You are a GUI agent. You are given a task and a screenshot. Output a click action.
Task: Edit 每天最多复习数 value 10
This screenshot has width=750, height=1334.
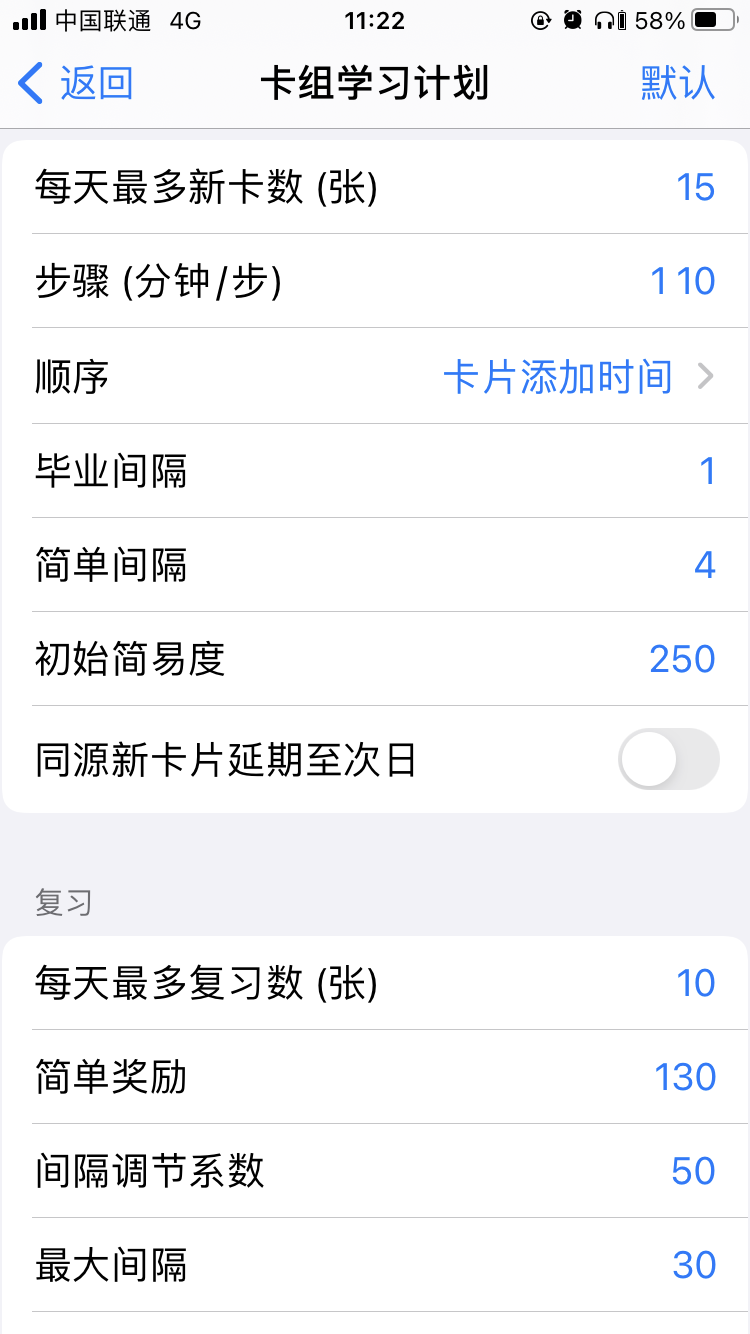pos(695,983)
